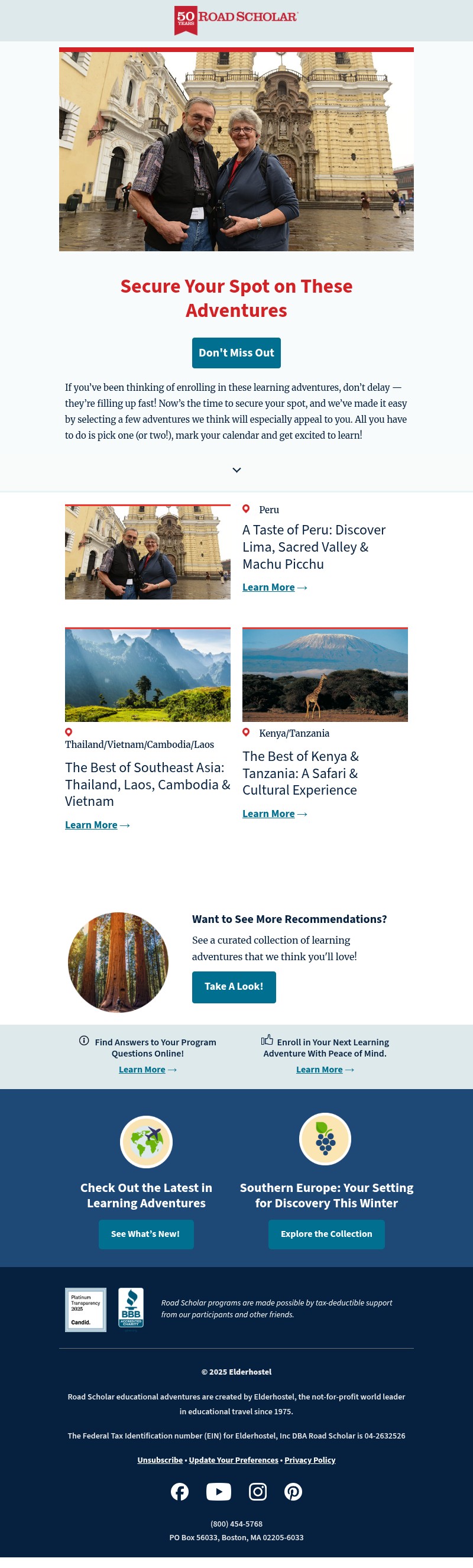Screen dimensions: 473x1568
Task: Tap Explore the Collection button
Action: 326,1234
